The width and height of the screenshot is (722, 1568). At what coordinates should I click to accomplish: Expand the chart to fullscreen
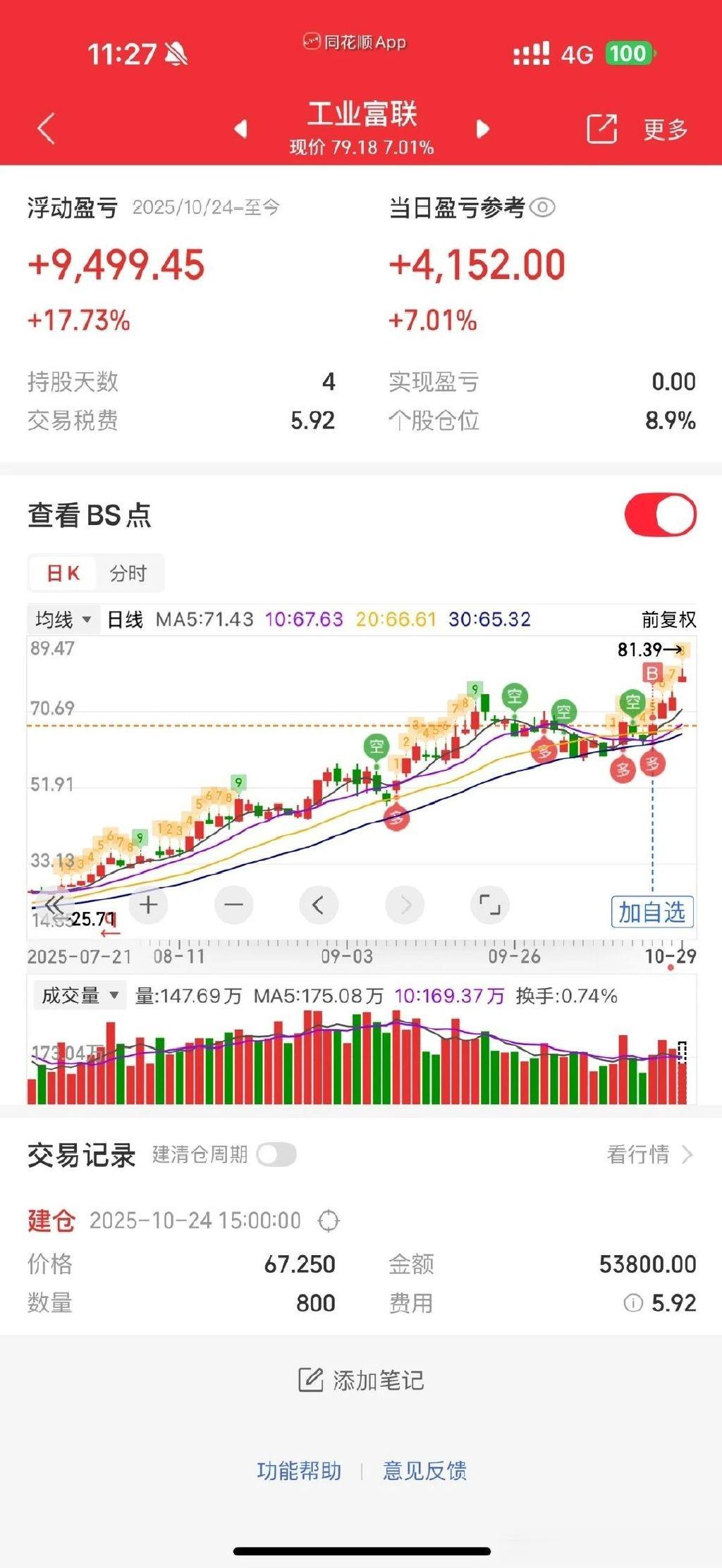click(x=489, y=905)
